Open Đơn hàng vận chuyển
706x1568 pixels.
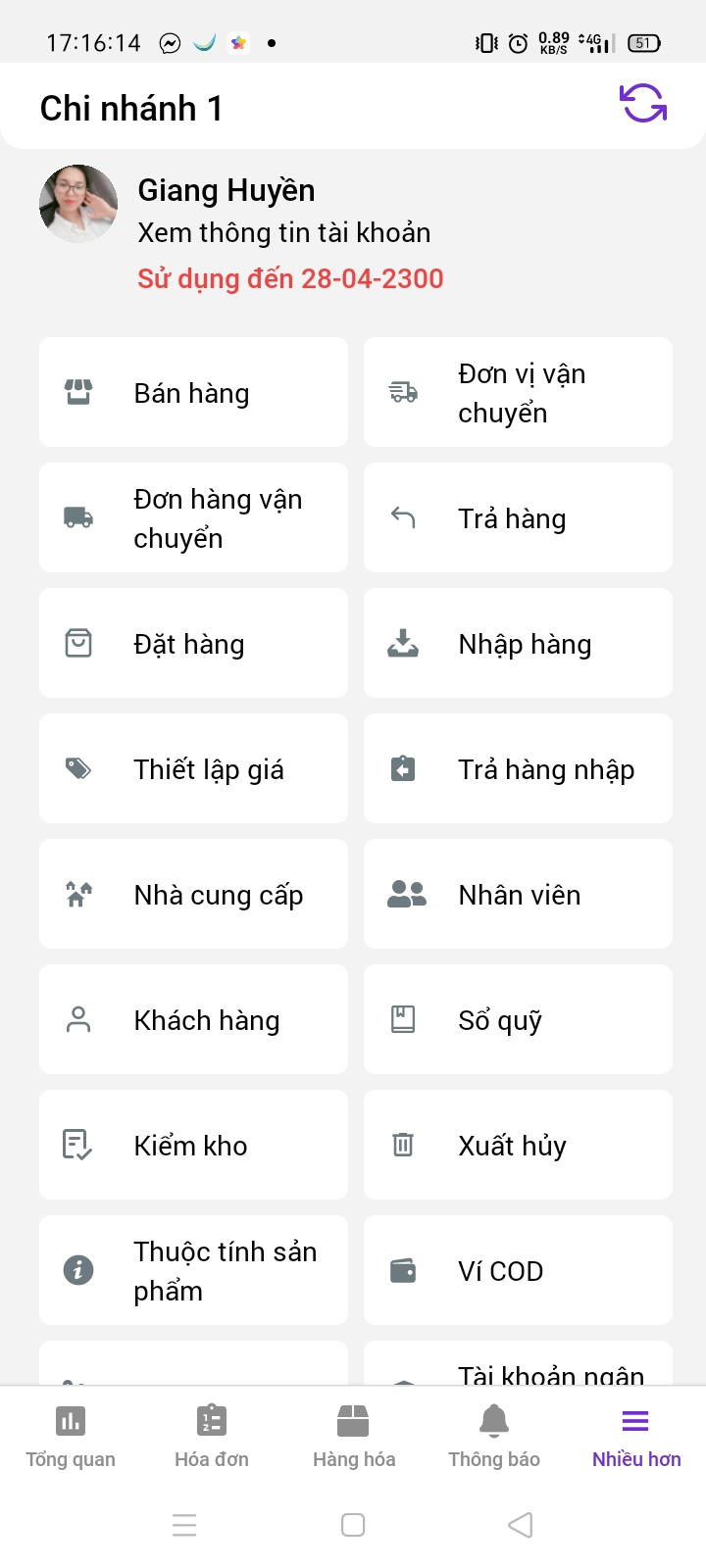[193, 517]
